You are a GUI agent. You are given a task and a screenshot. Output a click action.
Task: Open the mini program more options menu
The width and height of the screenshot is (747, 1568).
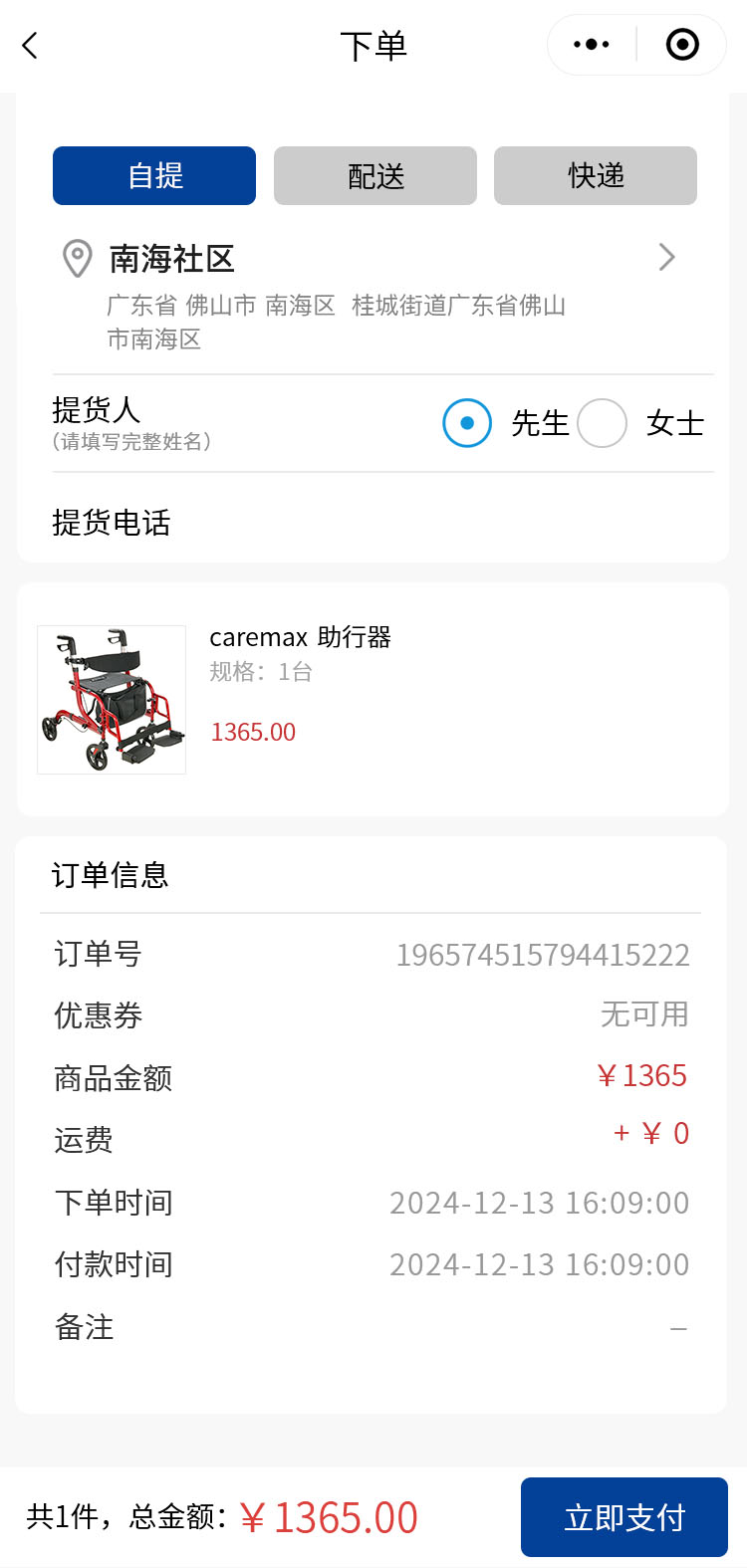coord(592,45)
